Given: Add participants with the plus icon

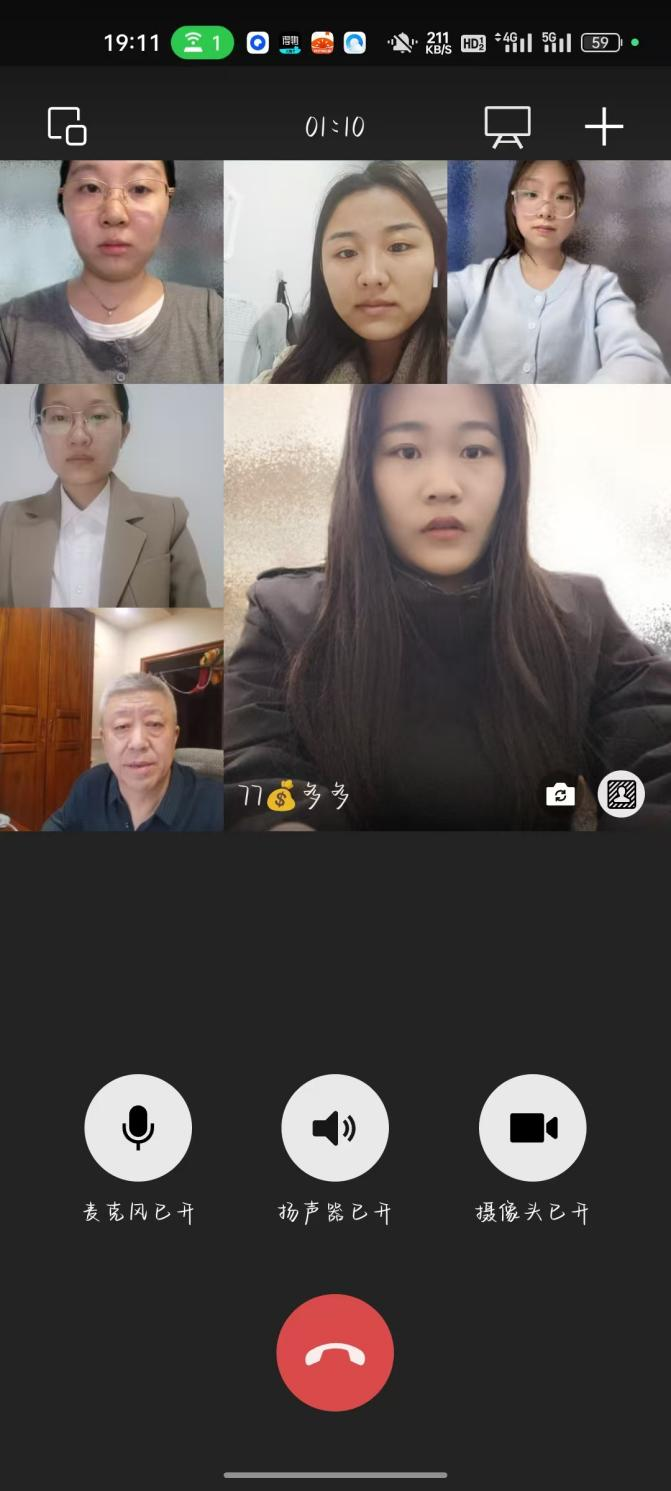Looking at the screenshot, I should pyautogui.click(x=604, y=126).
